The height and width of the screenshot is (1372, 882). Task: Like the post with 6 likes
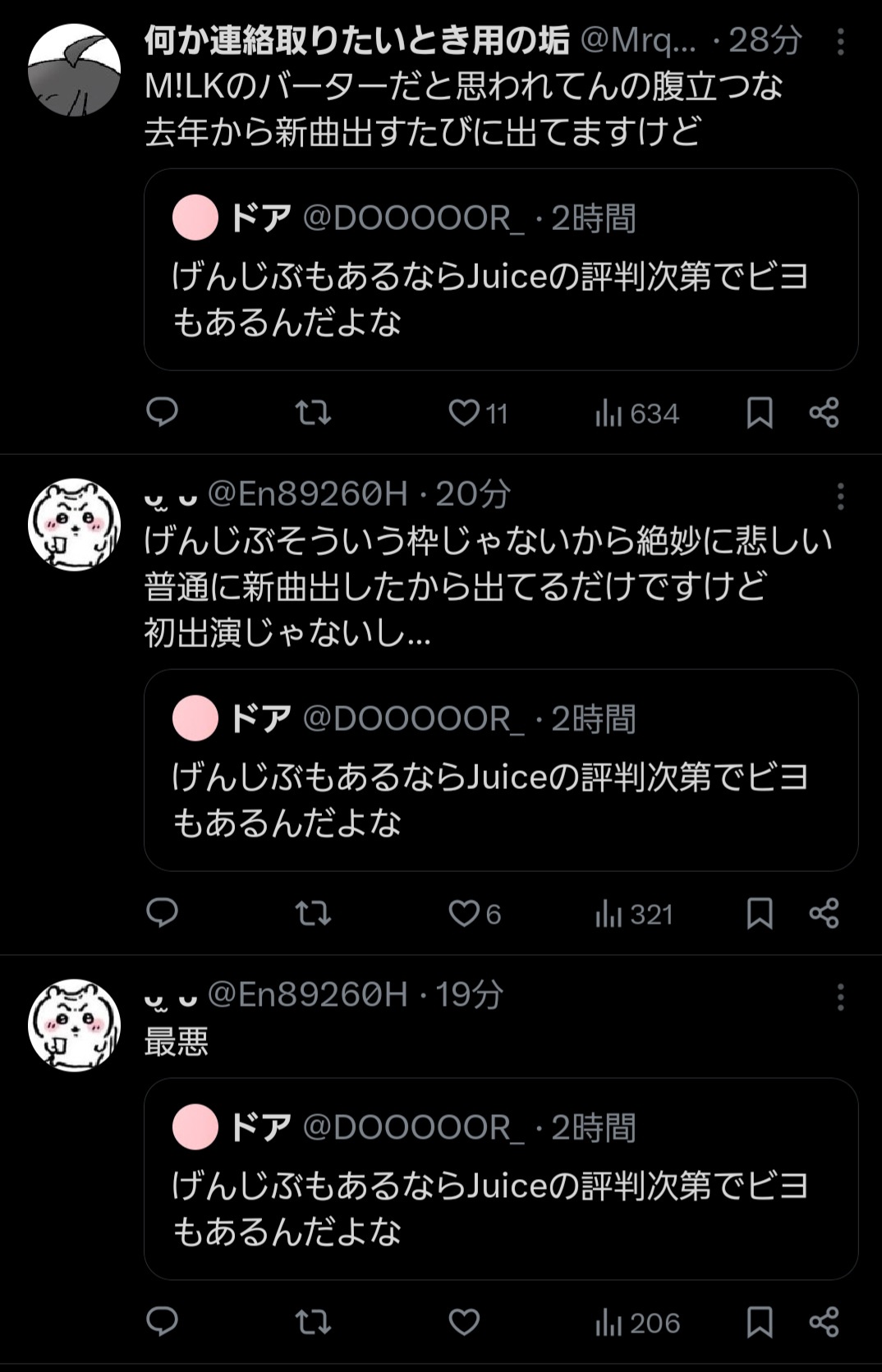pos(464,913)
